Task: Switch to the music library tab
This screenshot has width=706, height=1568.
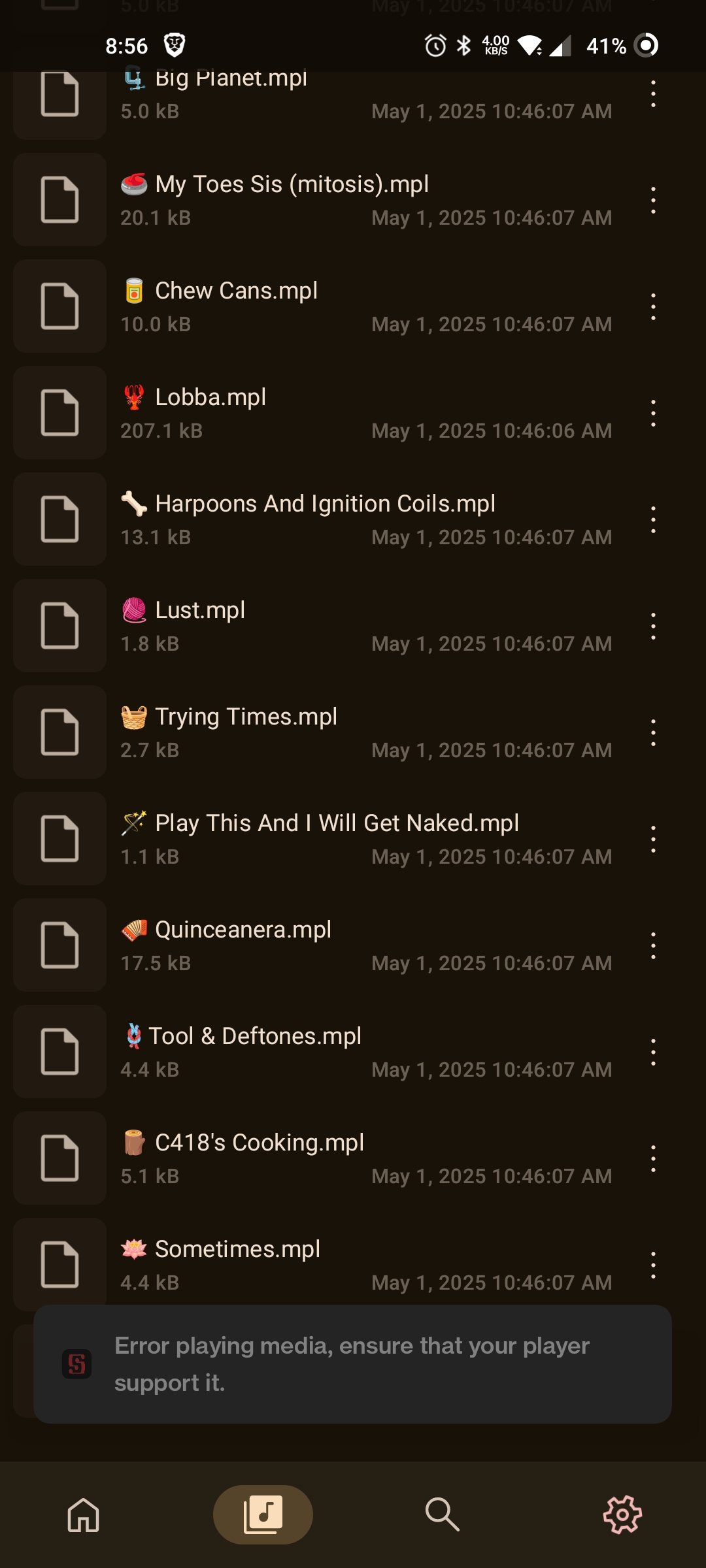Action: [x=263, y=1514]
